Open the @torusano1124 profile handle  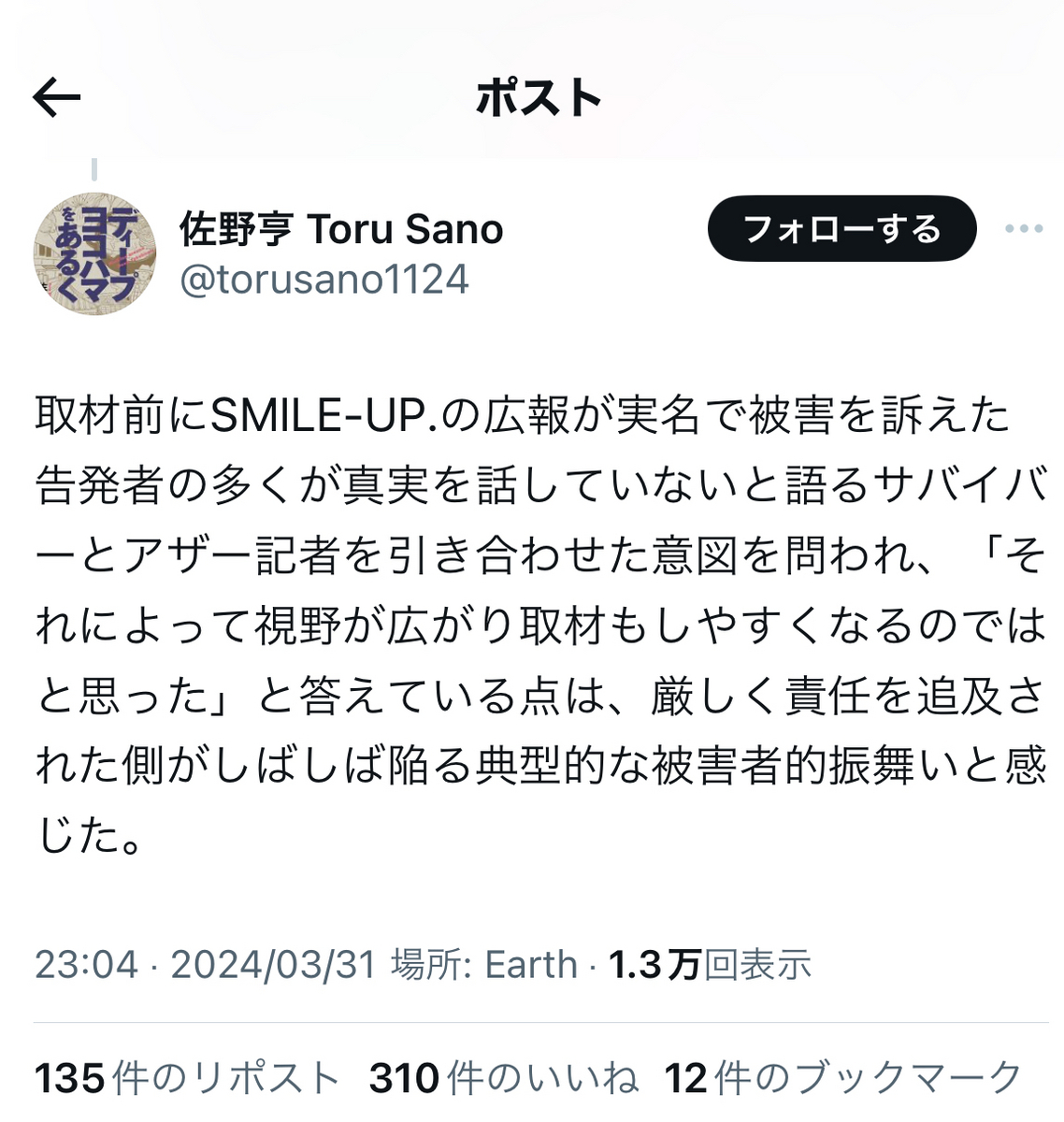pos(324,280)
